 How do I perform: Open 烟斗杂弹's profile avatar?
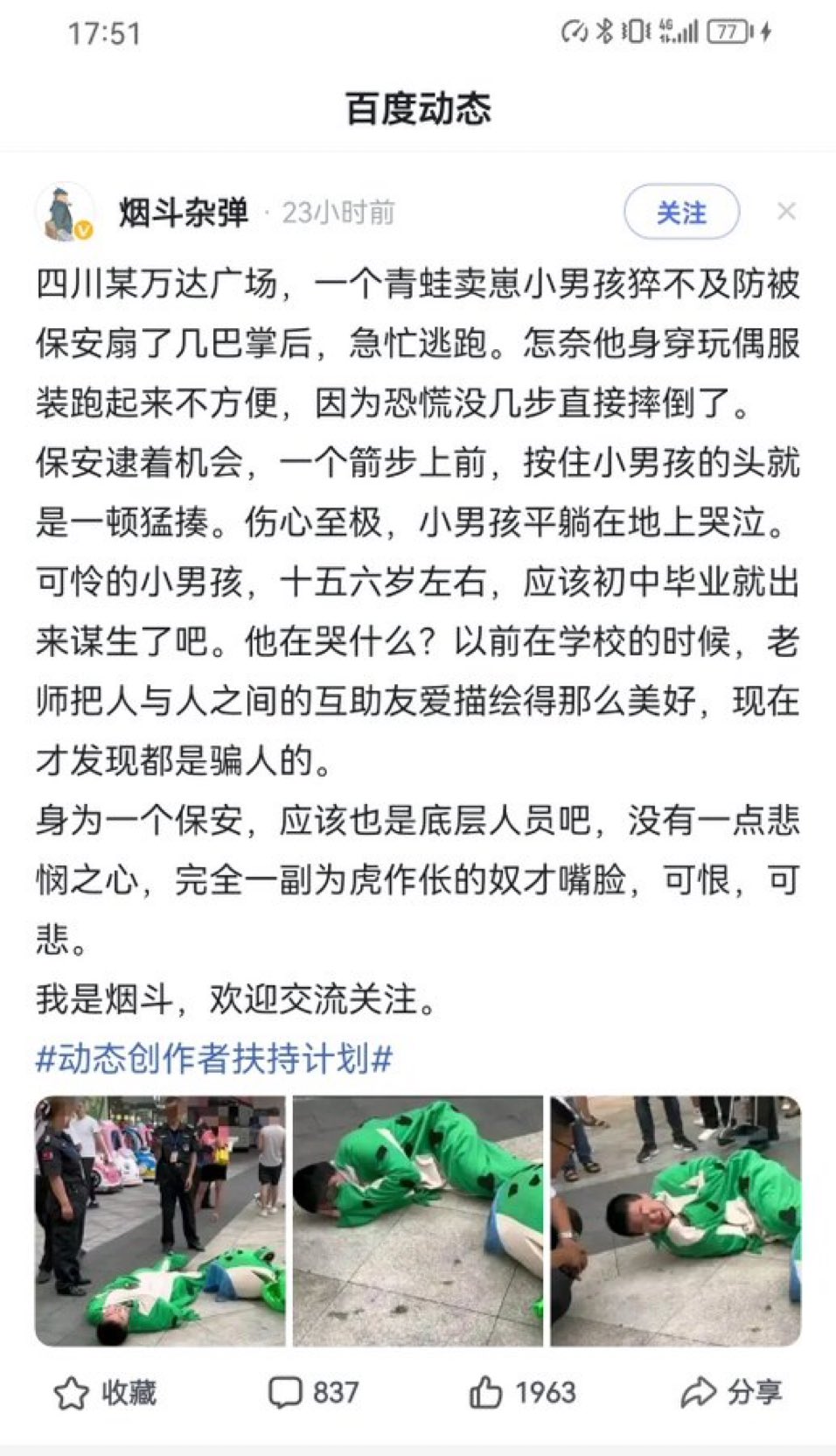pyautogui.click(x=65, y=212)
